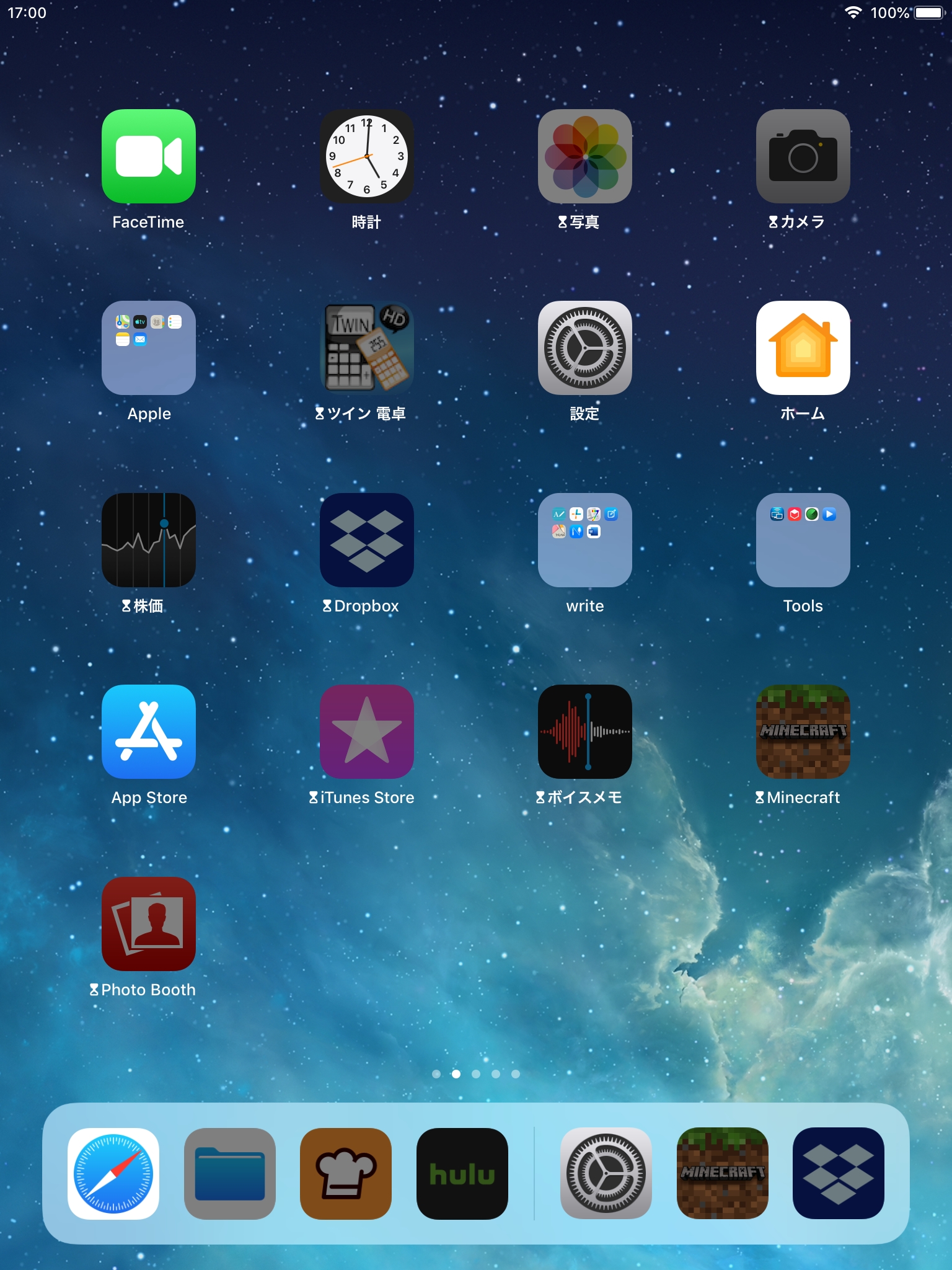The height and width of the screenshot is (1270, 952).
Task: Open the App Store
Action: 149,732
